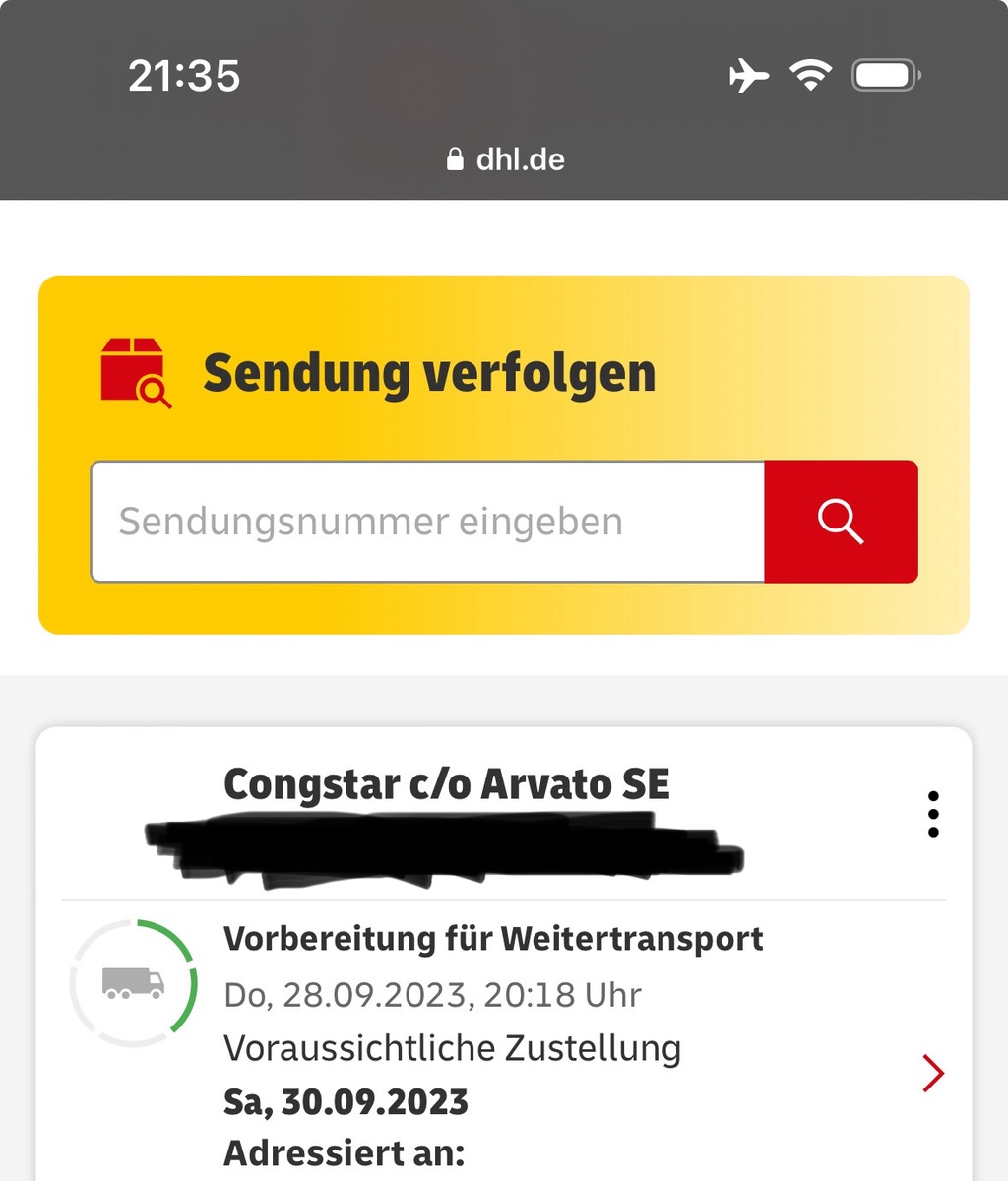The image size is (1008, 1181).
Task: Open the Congstar shipment overflow menu
Action: pyautogui.click(x=932, y=814)
